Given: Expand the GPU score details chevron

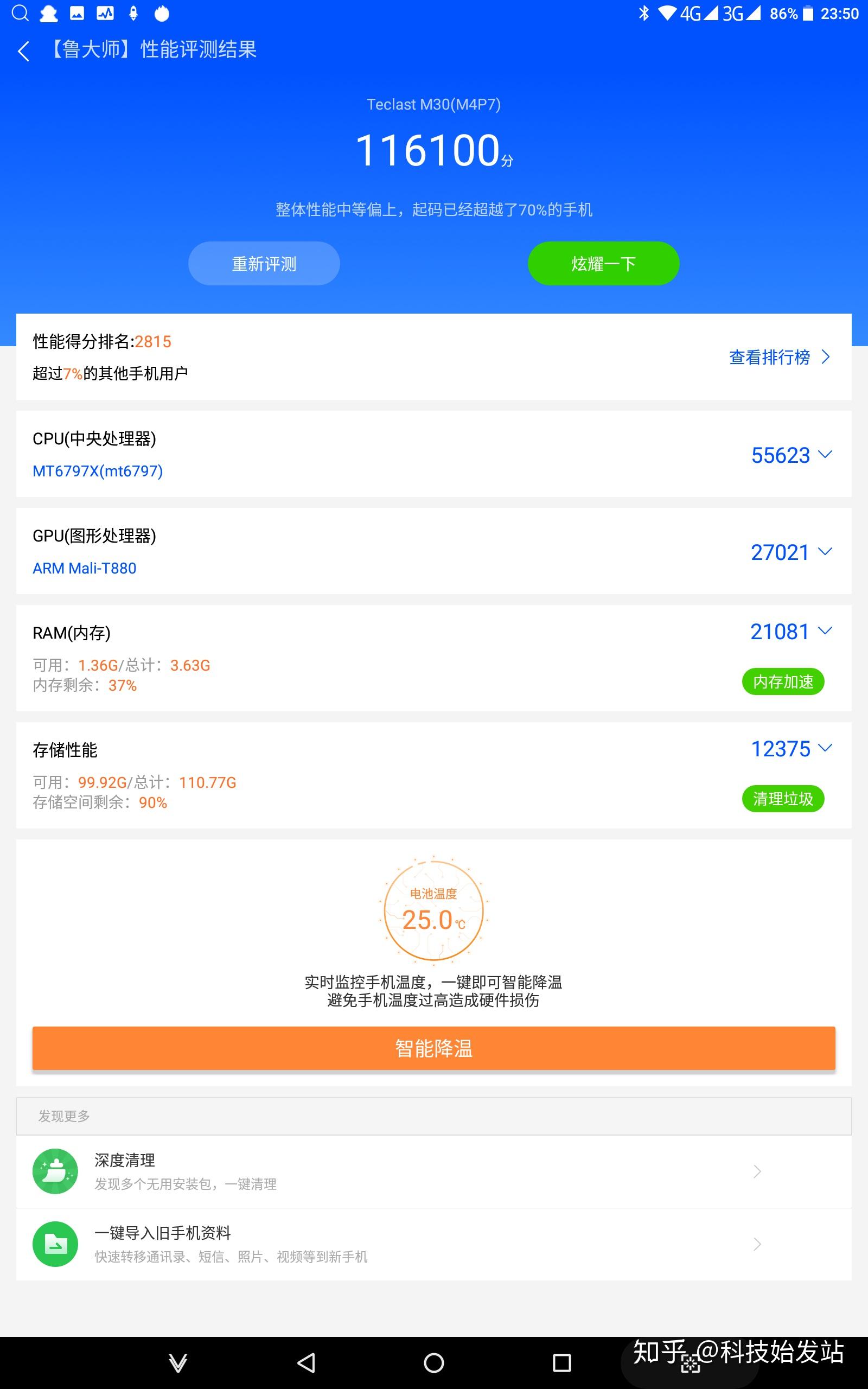Looking at the screenshot, I should pyautogui.click(x=826, y=552).
